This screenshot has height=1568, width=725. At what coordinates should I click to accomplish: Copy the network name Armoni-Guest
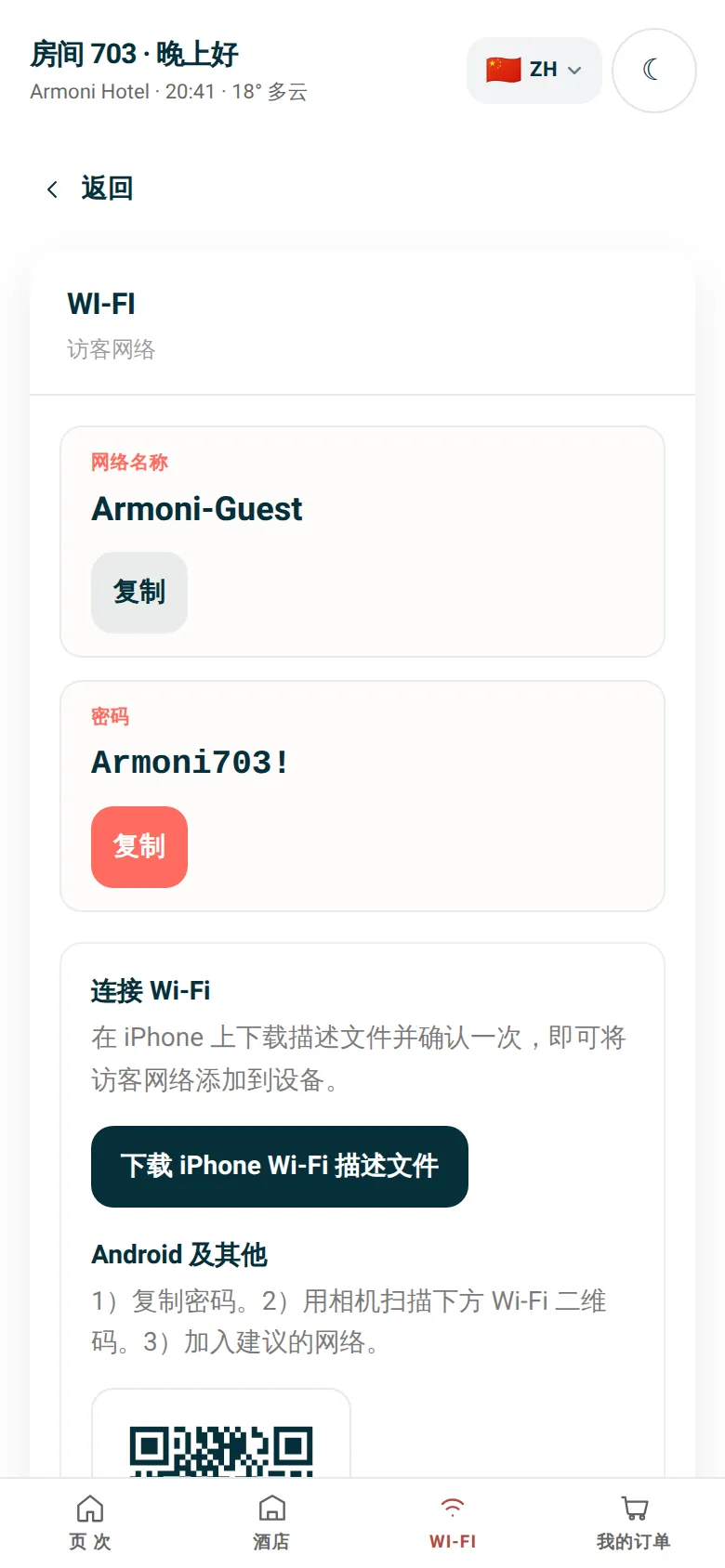point(139,593)
